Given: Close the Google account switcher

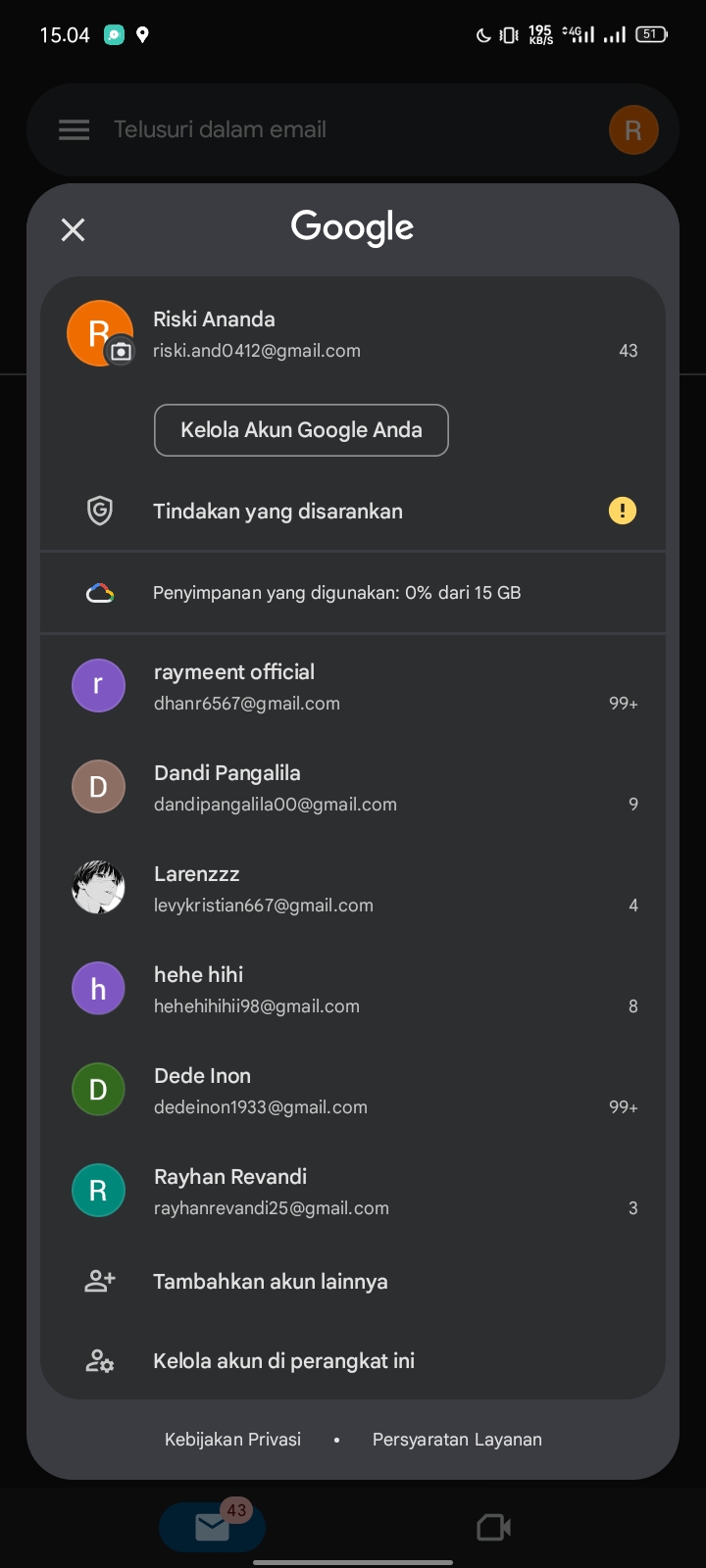Looking at the screenshot, I should click(73, 230).
